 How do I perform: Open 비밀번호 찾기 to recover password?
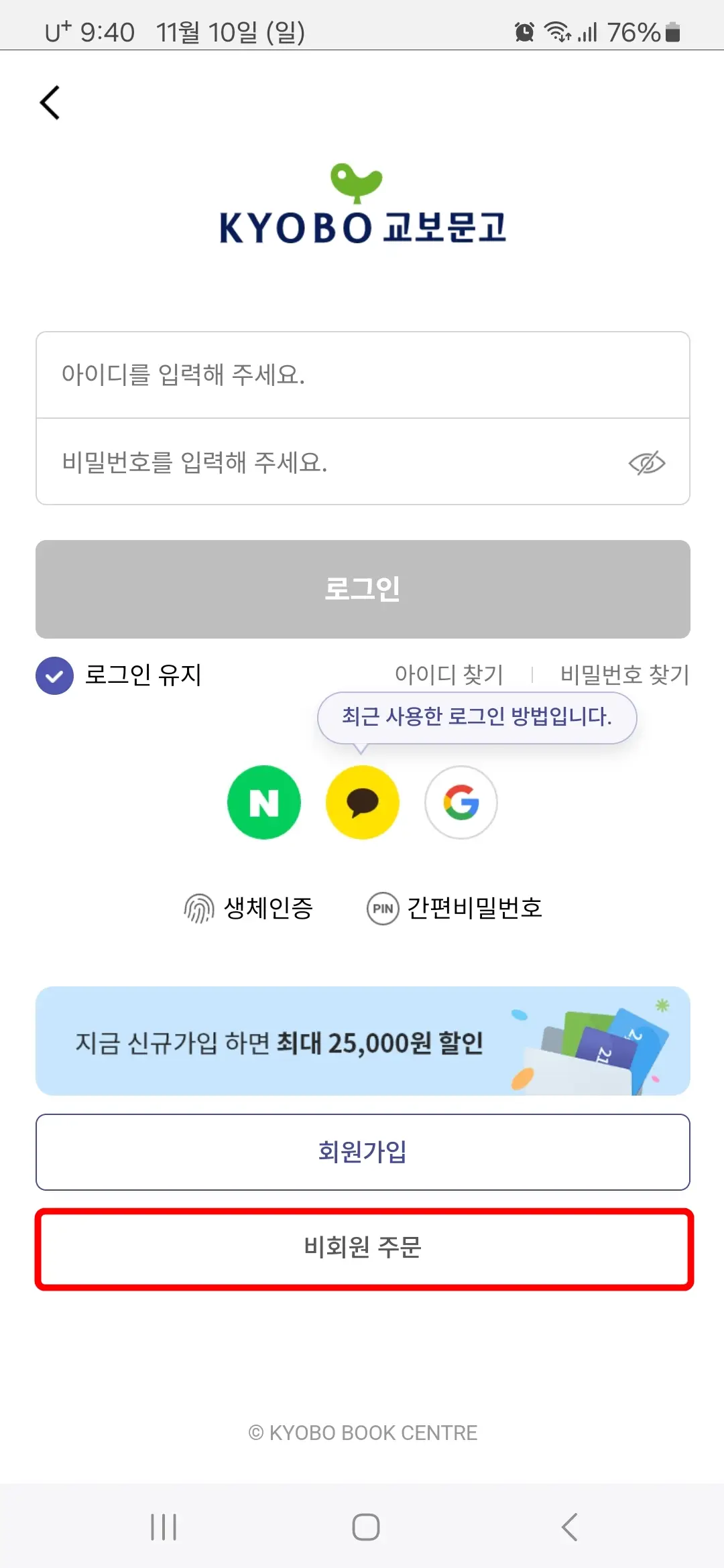pos(625,674)
